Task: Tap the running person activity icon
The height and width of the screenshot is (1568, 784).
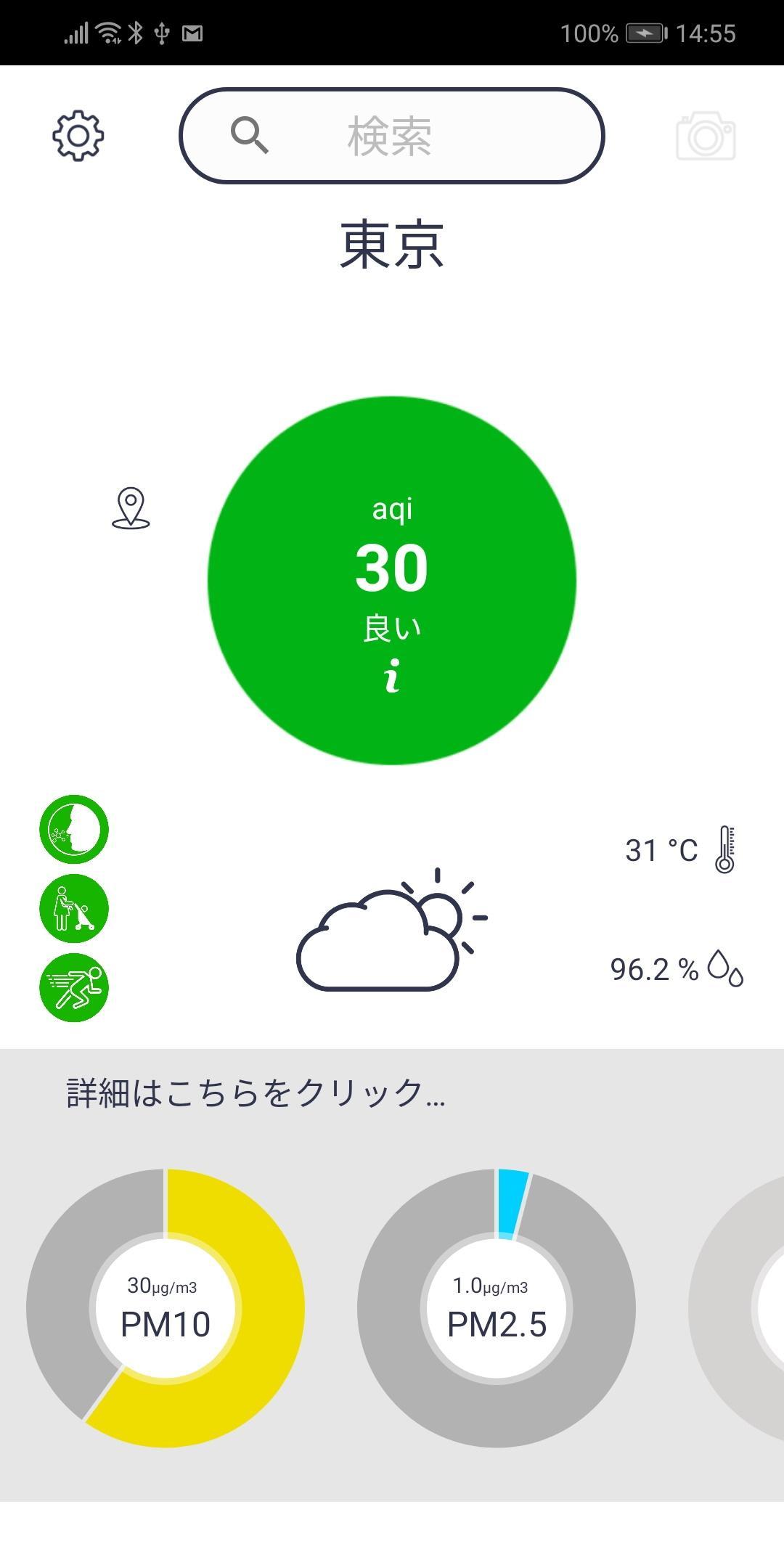Action: [x=74, y=987]
